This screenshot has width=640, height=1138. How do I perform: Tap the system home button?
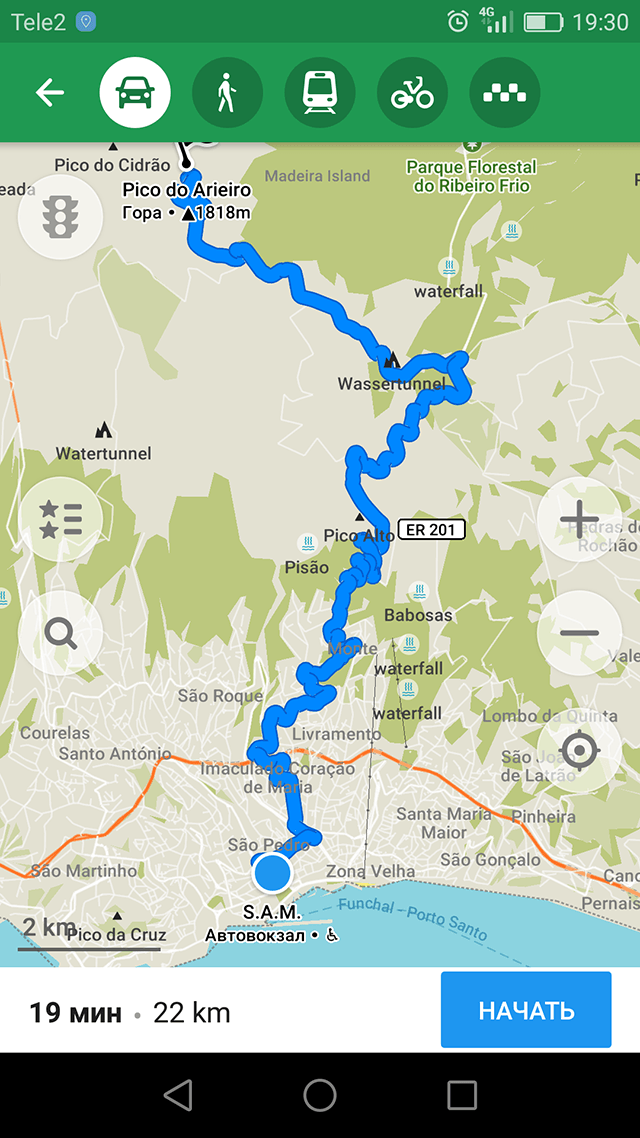[320, 1095]
